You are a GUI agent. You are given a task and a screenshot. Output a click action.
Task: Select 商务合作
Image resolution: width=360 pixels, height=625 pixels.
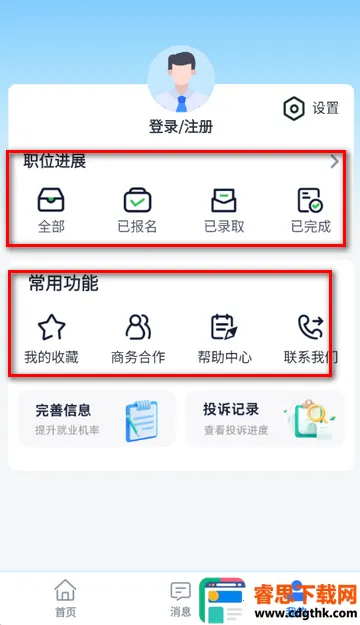[138, 339]
